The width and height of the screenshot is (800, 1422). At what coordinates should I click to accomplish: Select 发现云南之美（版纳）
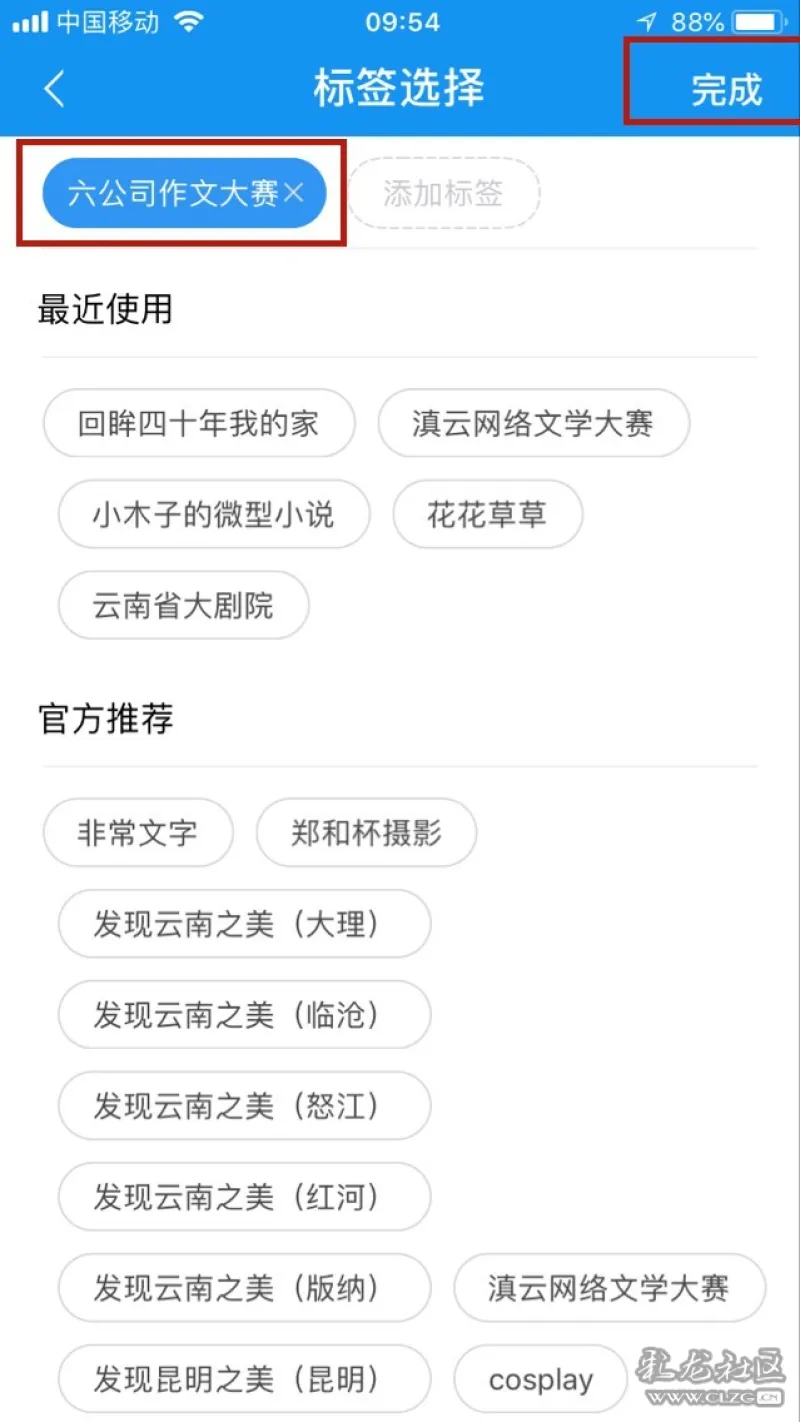coord(245,1287)
